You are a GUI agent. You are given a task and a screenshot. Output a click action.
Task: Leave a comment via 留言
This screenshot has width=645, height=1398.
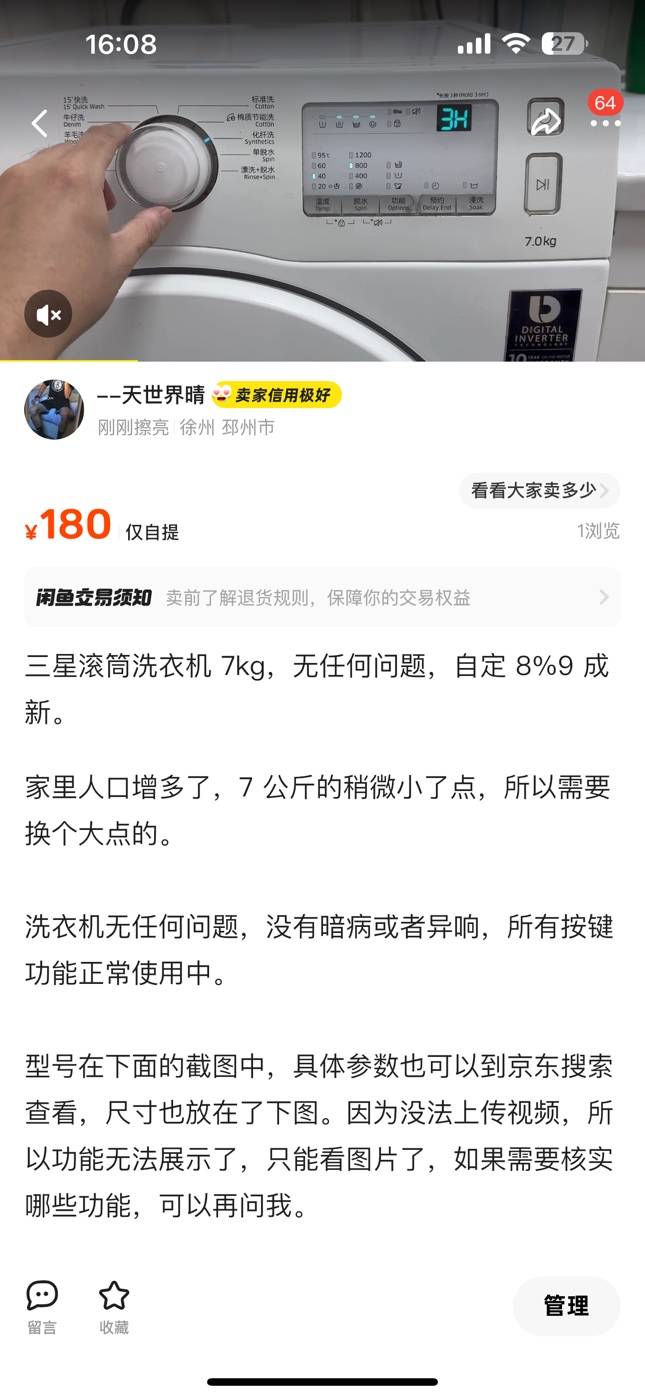click(42, 1307)
